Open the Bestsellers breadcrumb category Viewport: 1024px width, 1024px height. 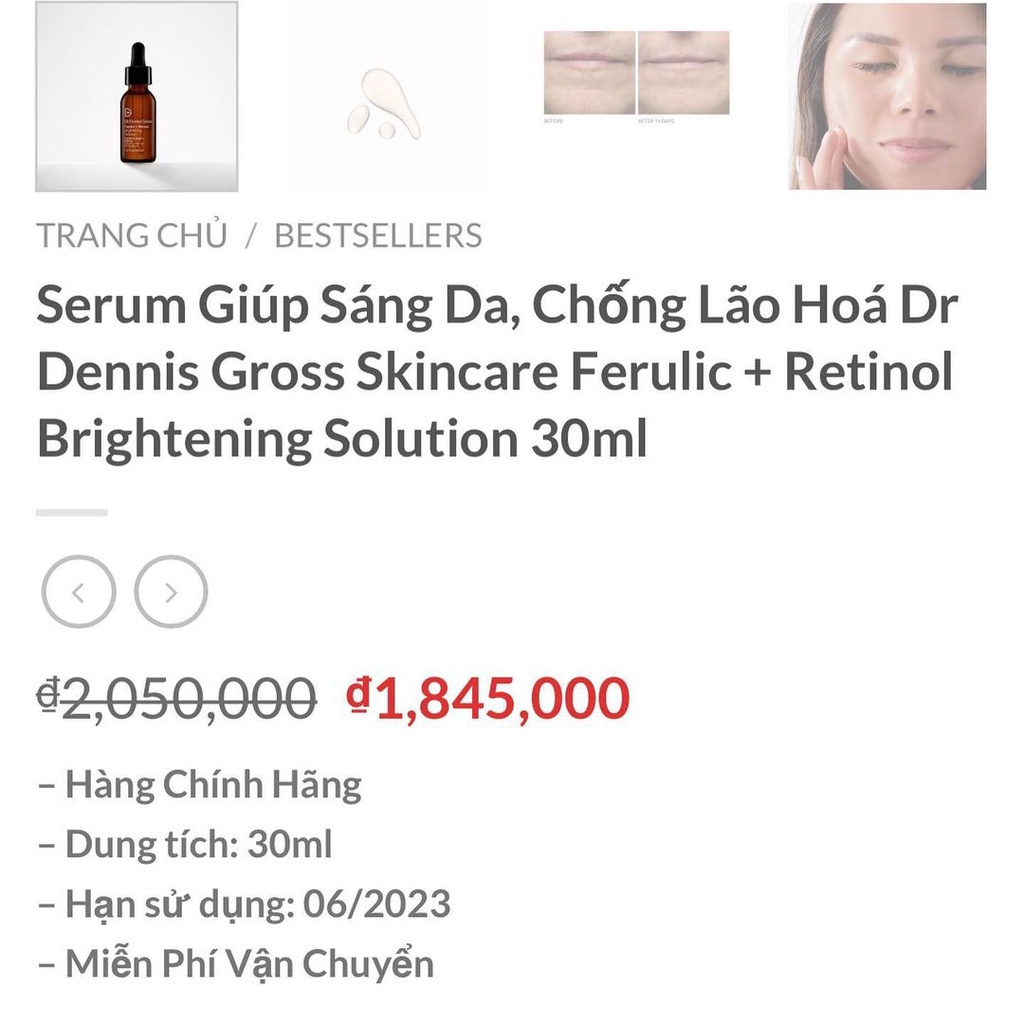pos(378,236)
